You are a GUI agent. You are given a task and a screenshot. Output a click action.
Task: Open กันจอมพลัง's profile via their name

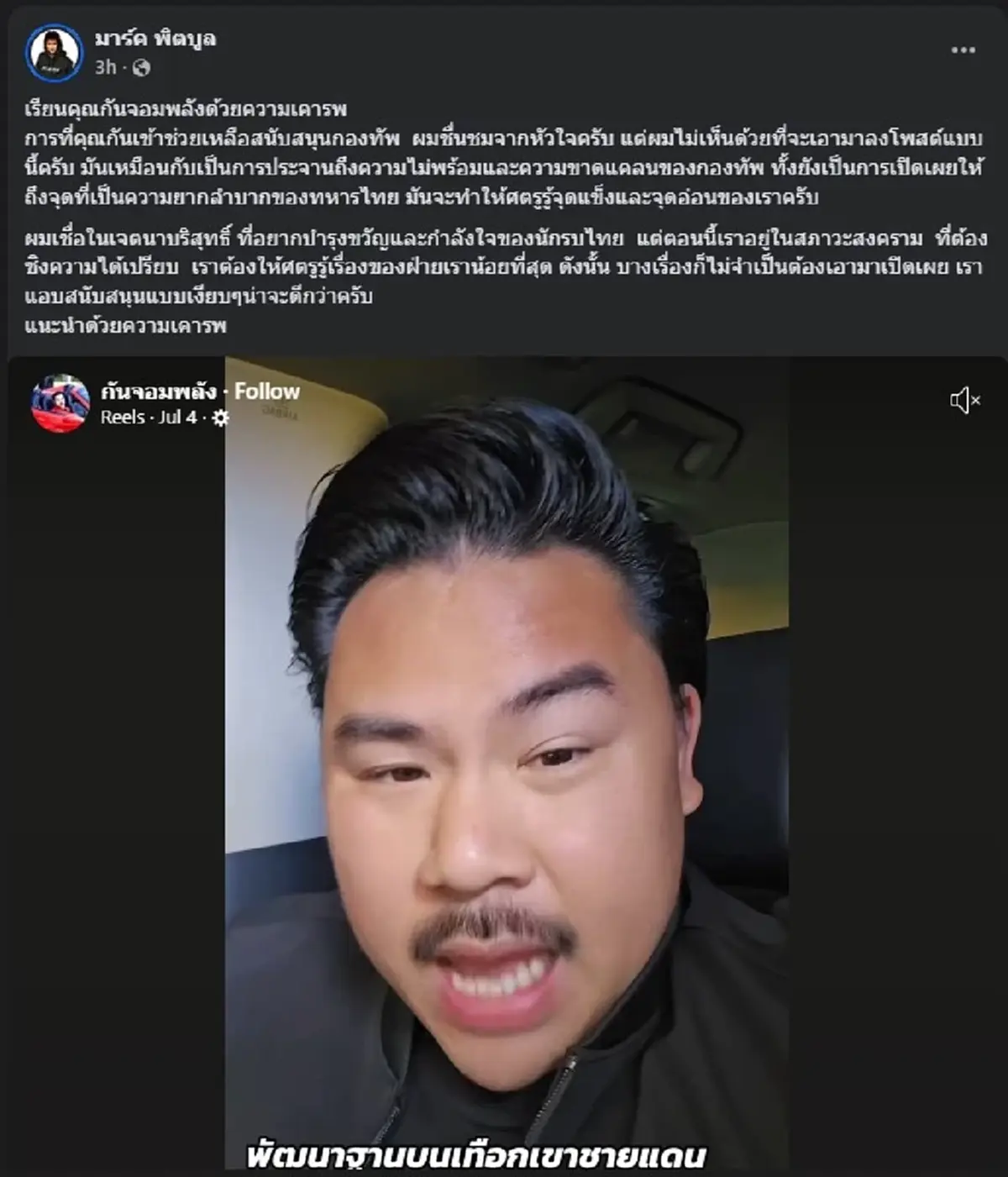pos(160,391)
